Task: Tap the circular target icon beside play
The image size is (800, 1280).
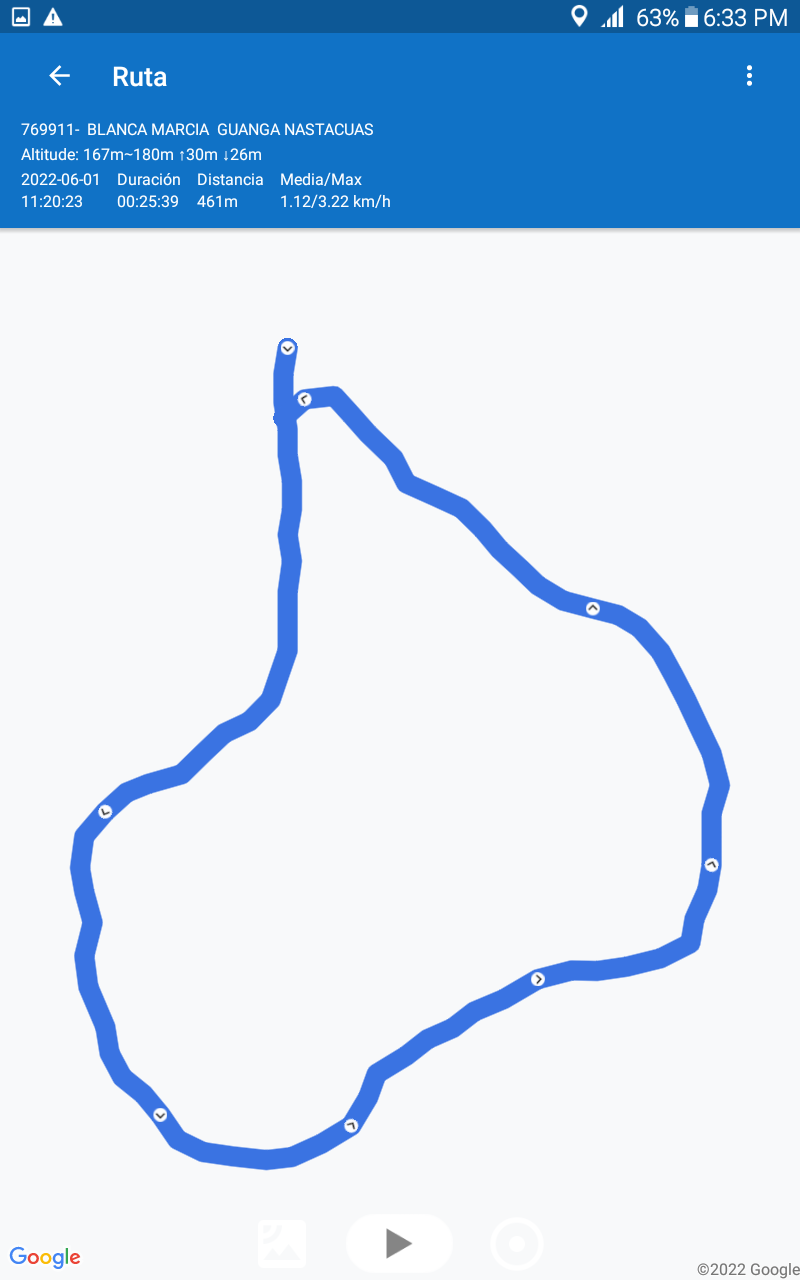Action: point(517,1244)
